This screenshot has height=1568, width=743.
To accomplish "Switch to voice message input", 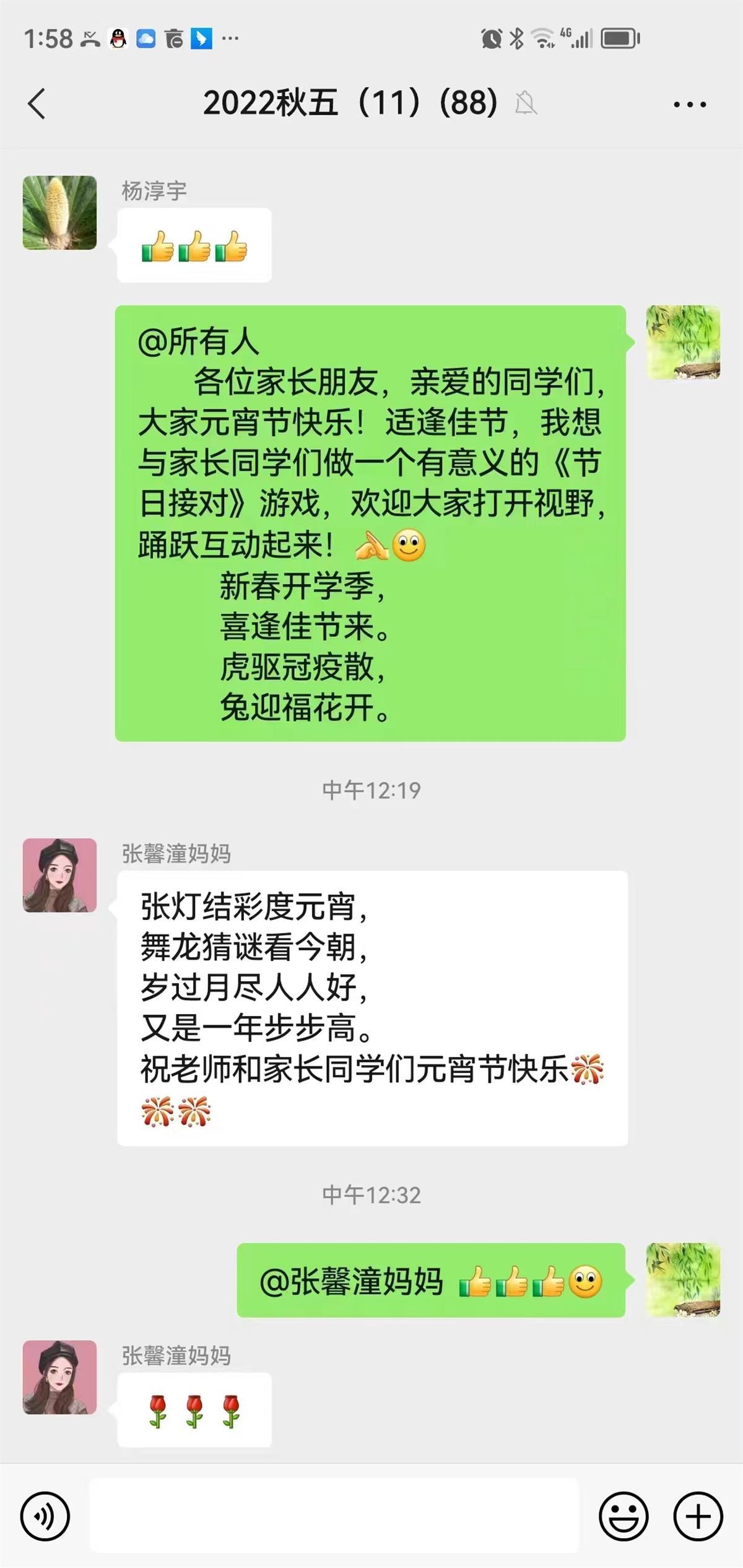I will click(45, 1517).
